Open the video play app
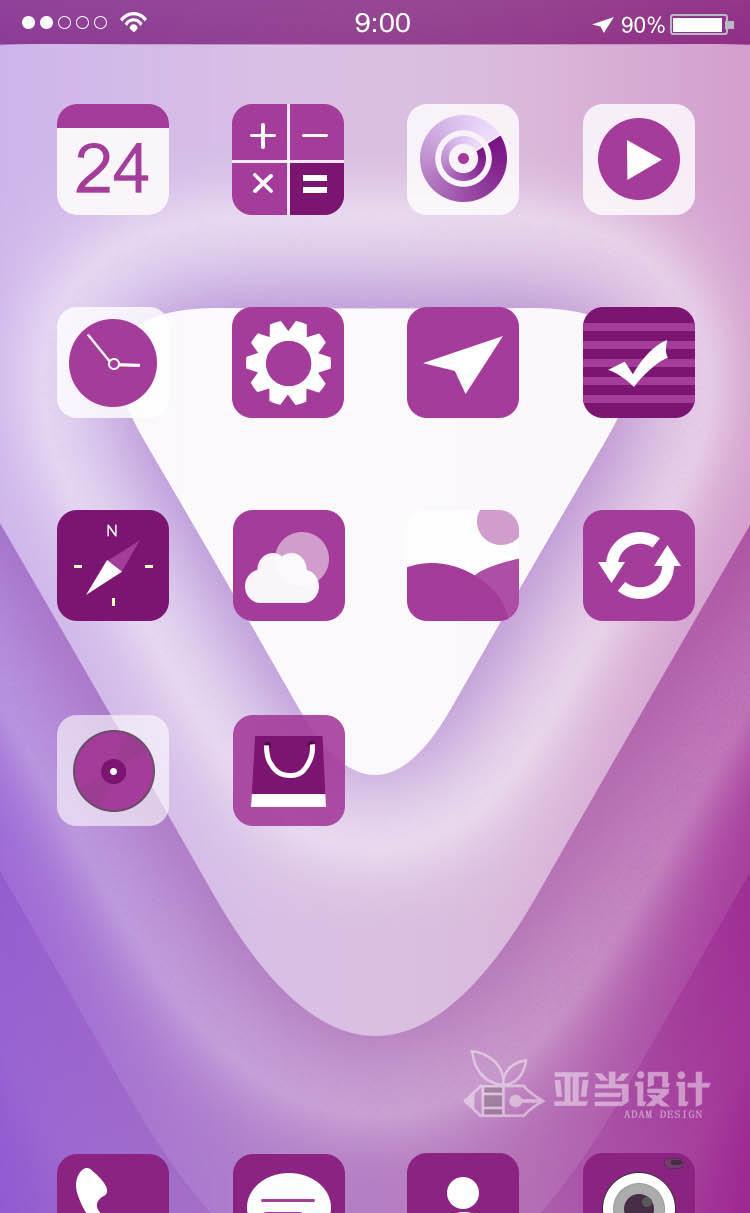The height and width of the screenshot is (1213, 750). pyautogui.click(x=638, y=159)
